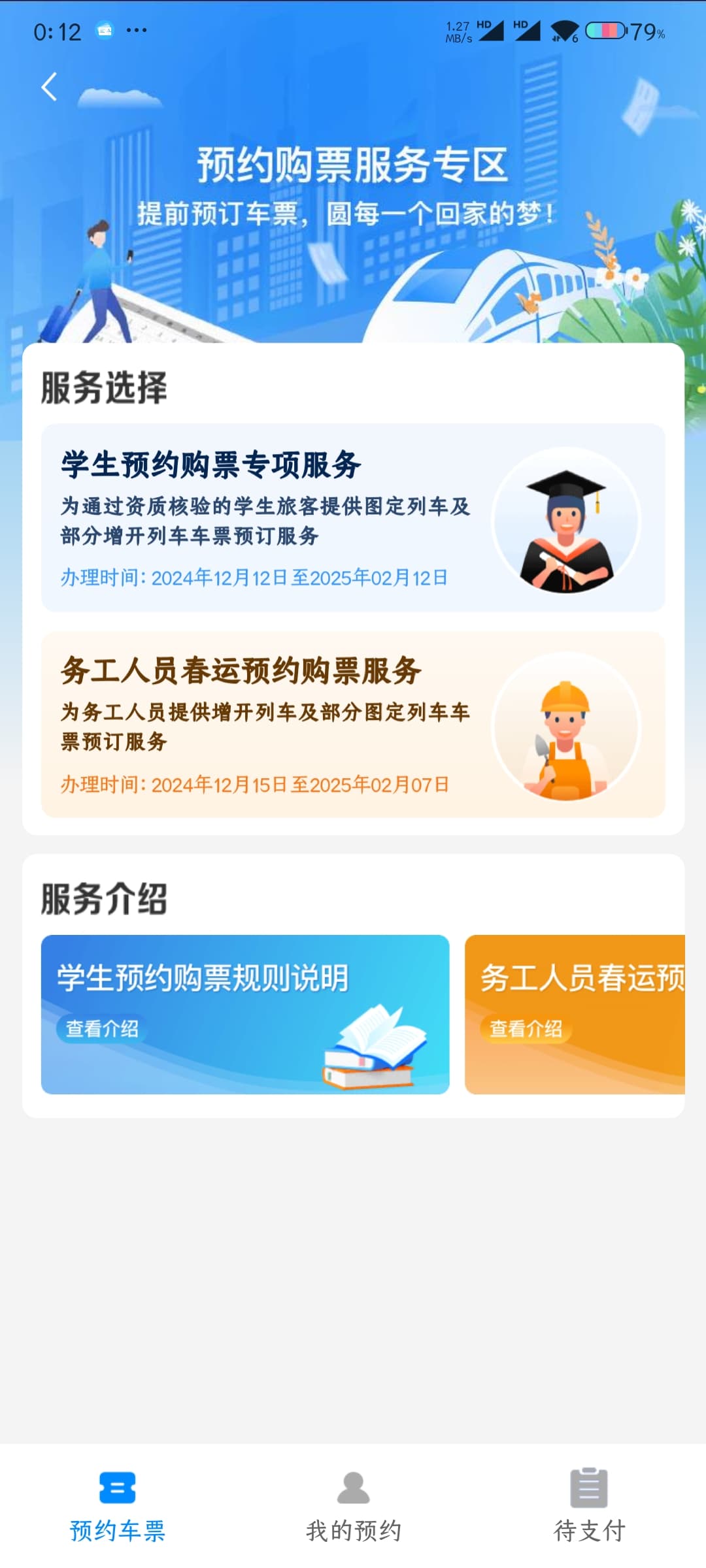Go back using the top-left arrow
The width and height of the screenshot is (706, 1568).
(x=49, y=86)
